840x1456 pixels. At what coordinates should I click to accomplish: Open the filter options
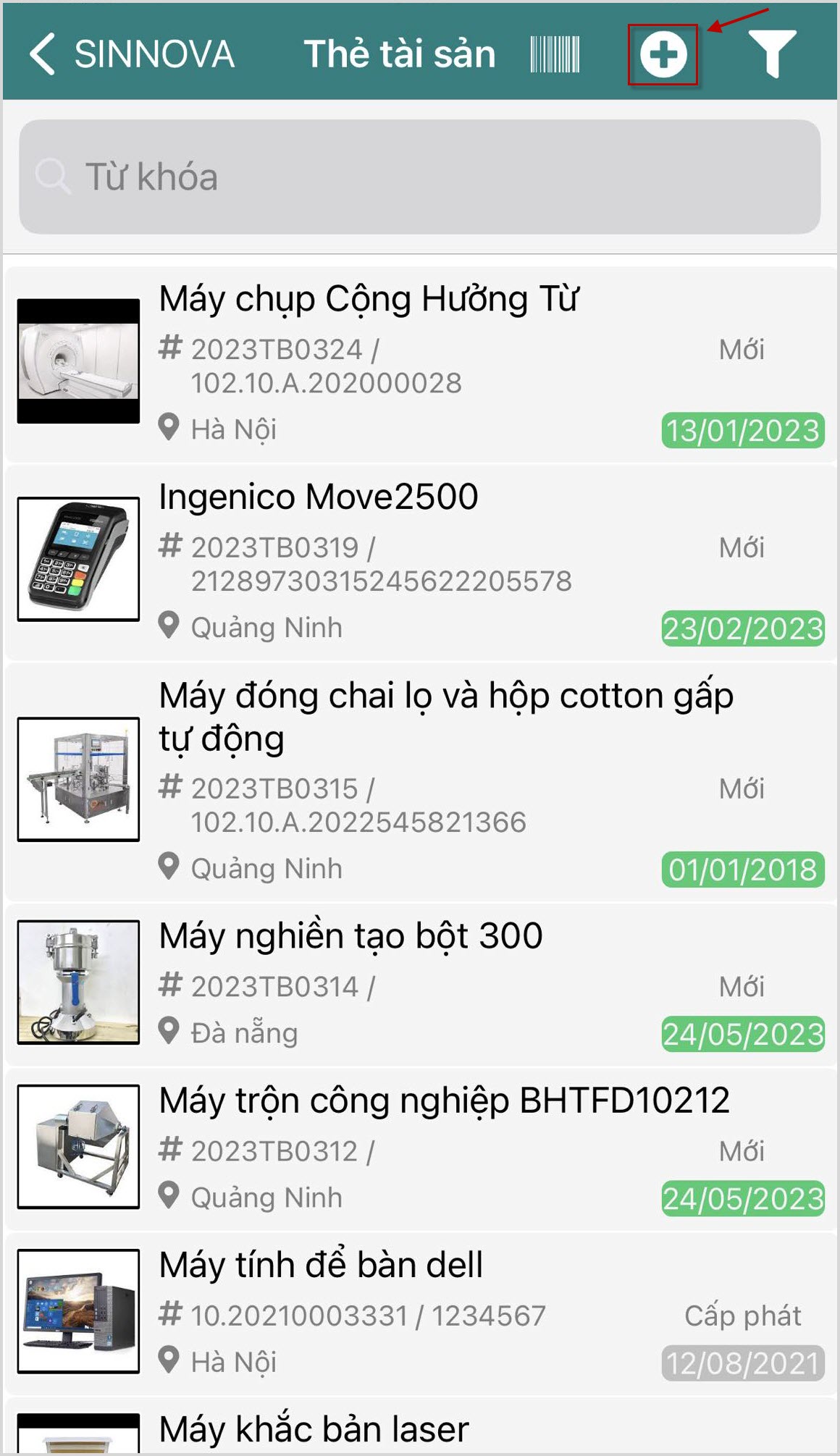pos(772,54)
